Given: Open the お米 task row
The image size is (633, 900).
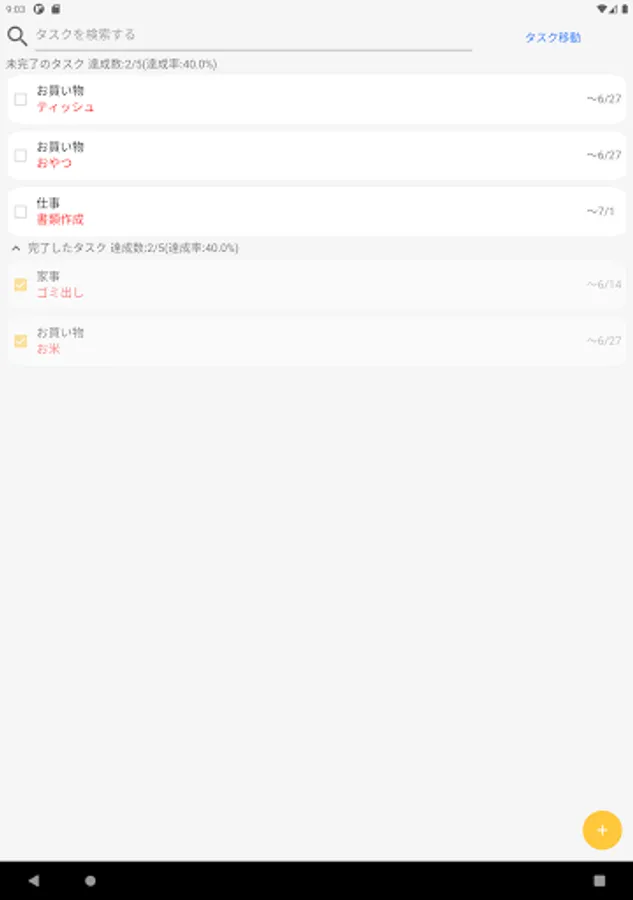Looking at the screenshot, I should (317, 341).
